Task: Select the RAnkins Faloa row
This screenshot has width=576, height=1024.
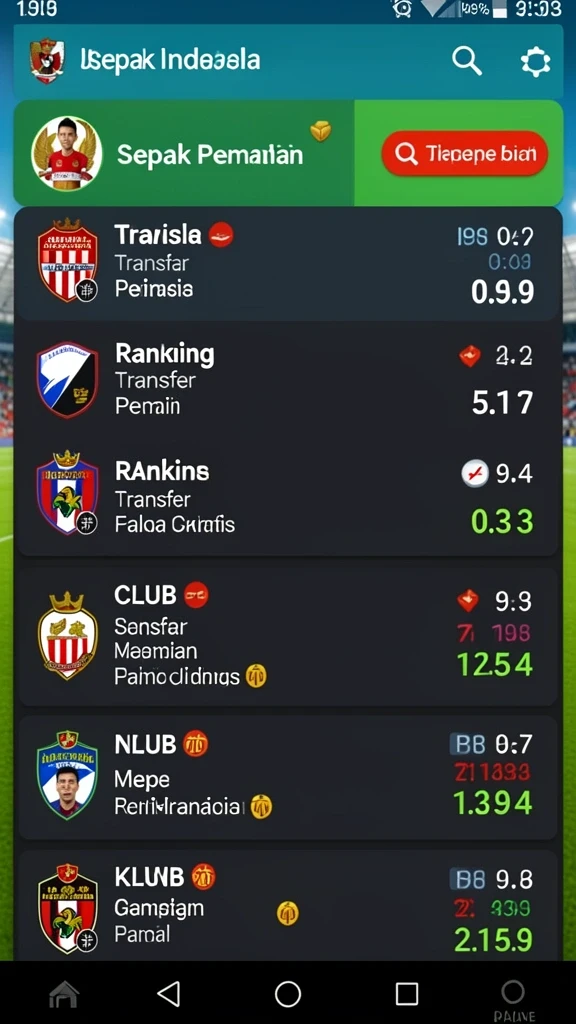Action: coord(288,498)
